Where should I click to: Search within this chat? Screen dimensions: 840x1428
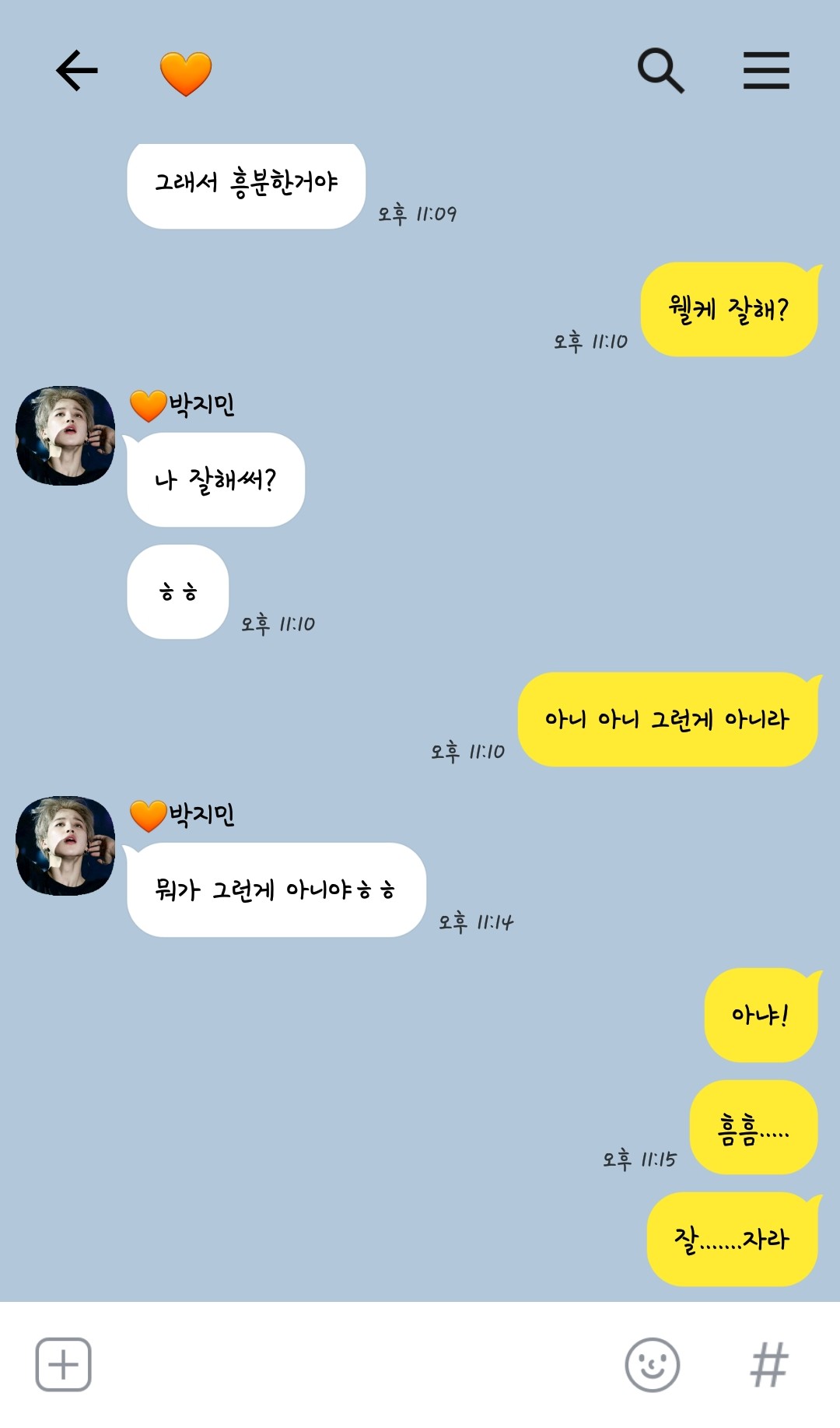(x=660, y=71)
